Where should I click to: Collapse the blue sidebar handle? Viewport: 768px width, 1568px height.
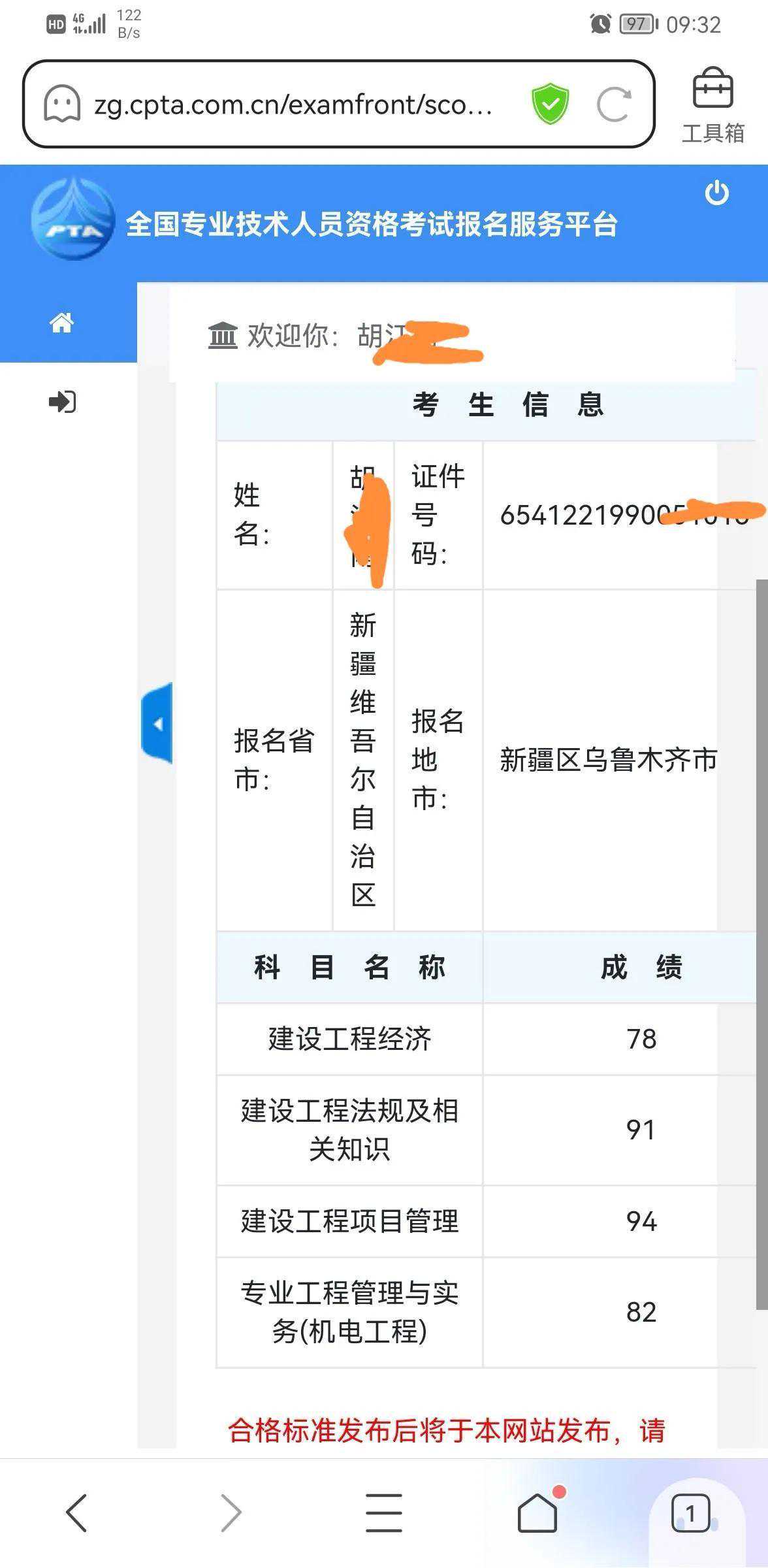157,723
